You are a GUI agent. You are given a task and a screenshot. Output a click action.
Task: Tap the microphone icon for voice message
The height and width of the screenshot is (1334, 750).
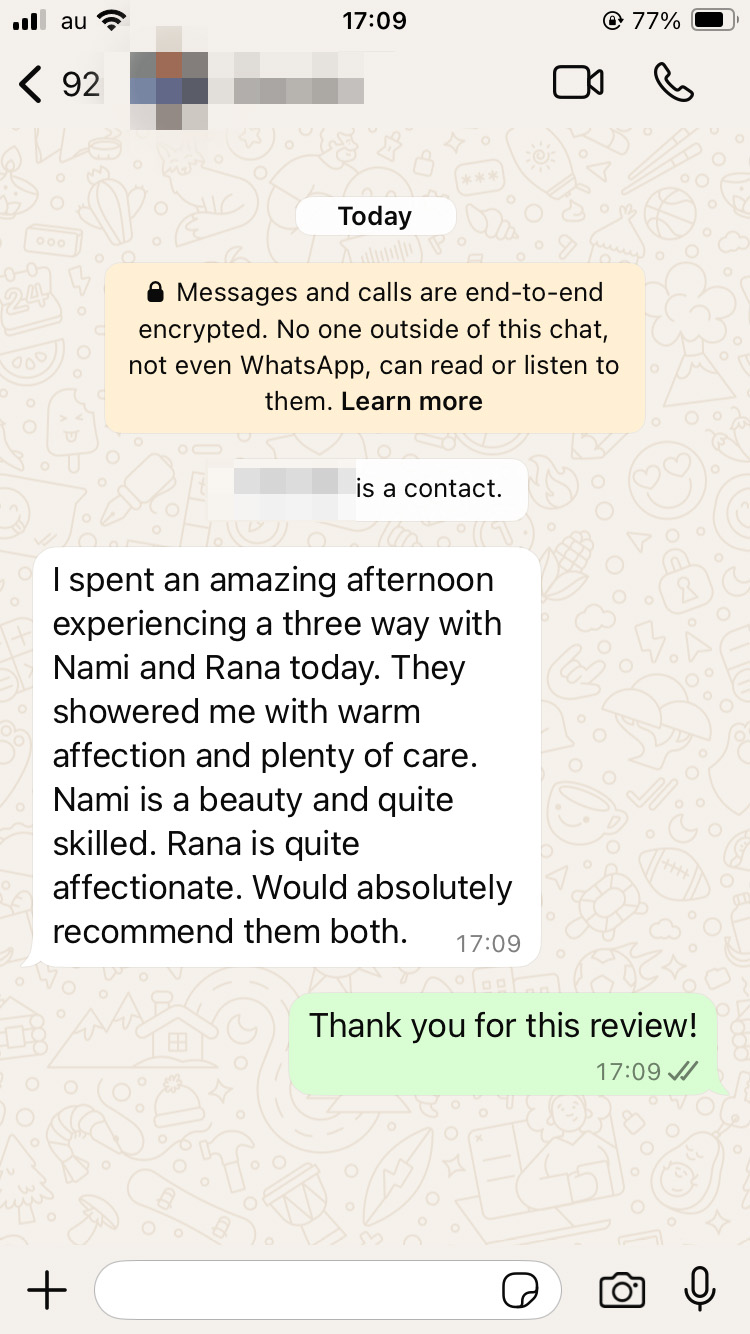click(x=700, y=1291)
